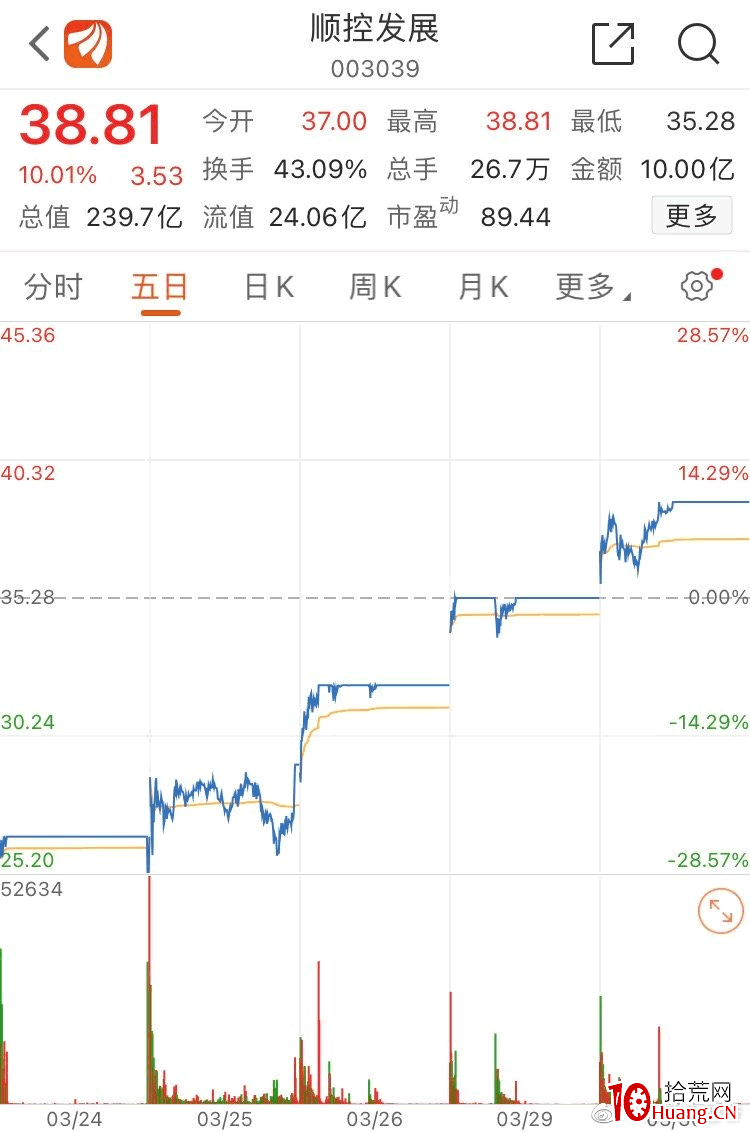This screenshot has height=1132, width=750.
Task: Open chart settings gear
Action: point(698,286)
